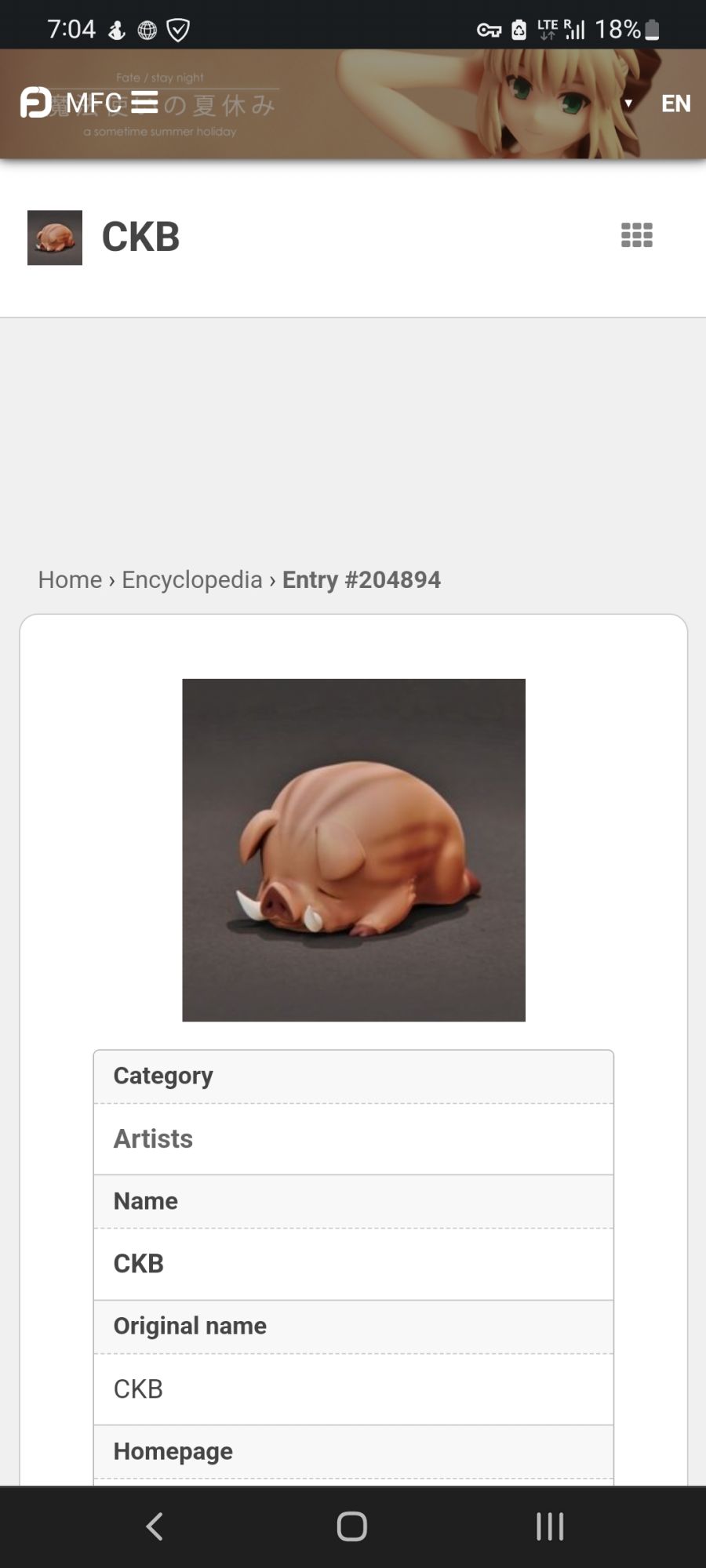Tap the small CKB avatar thumbnail
Viewport: 706px width, 1568px height.
pyautogui.click(x=55, y=238)
